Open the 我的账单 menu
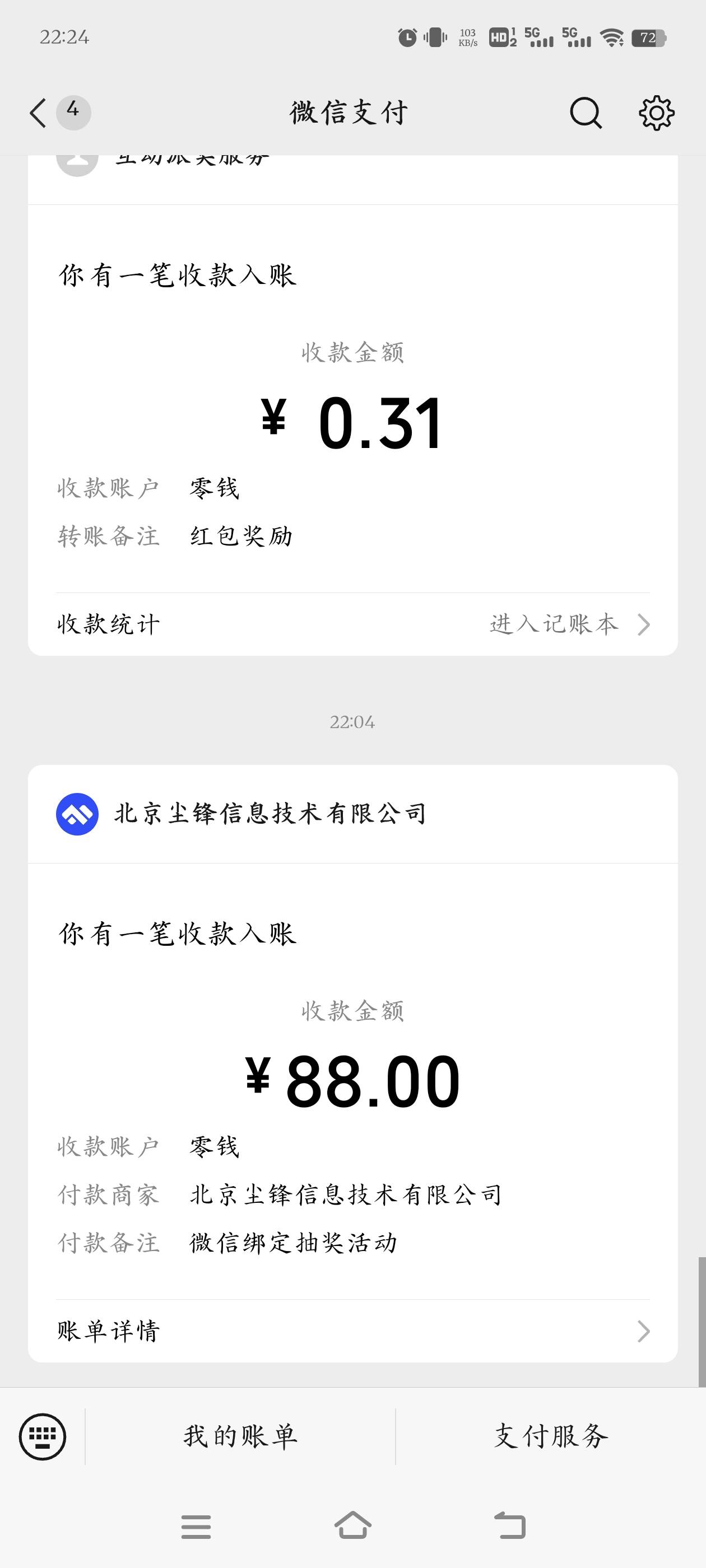Screen dimensions: 706x1568 pyautogui.click(x=240, y=1436)
